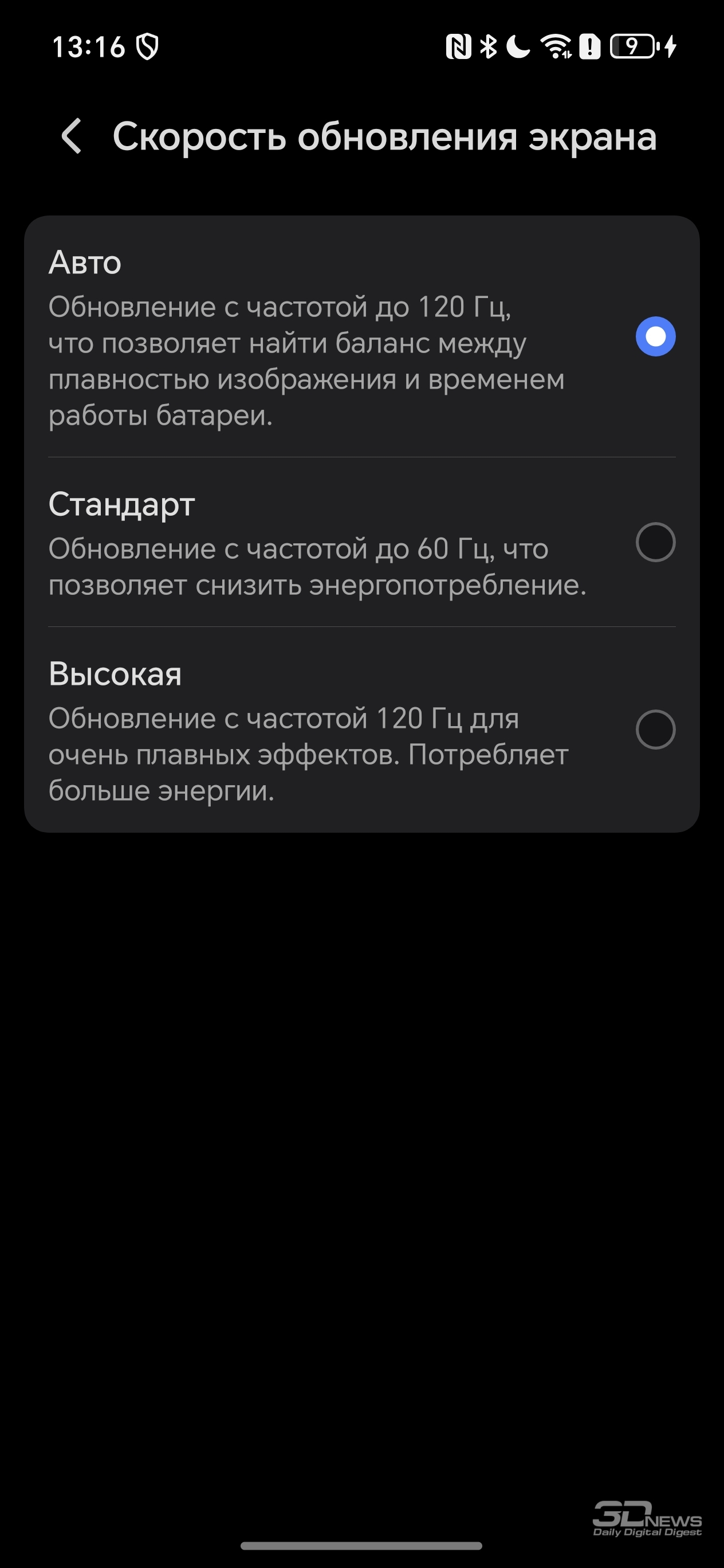Go back from Скорость обновления экрана
724x1568 pixels.
point(72,136)
